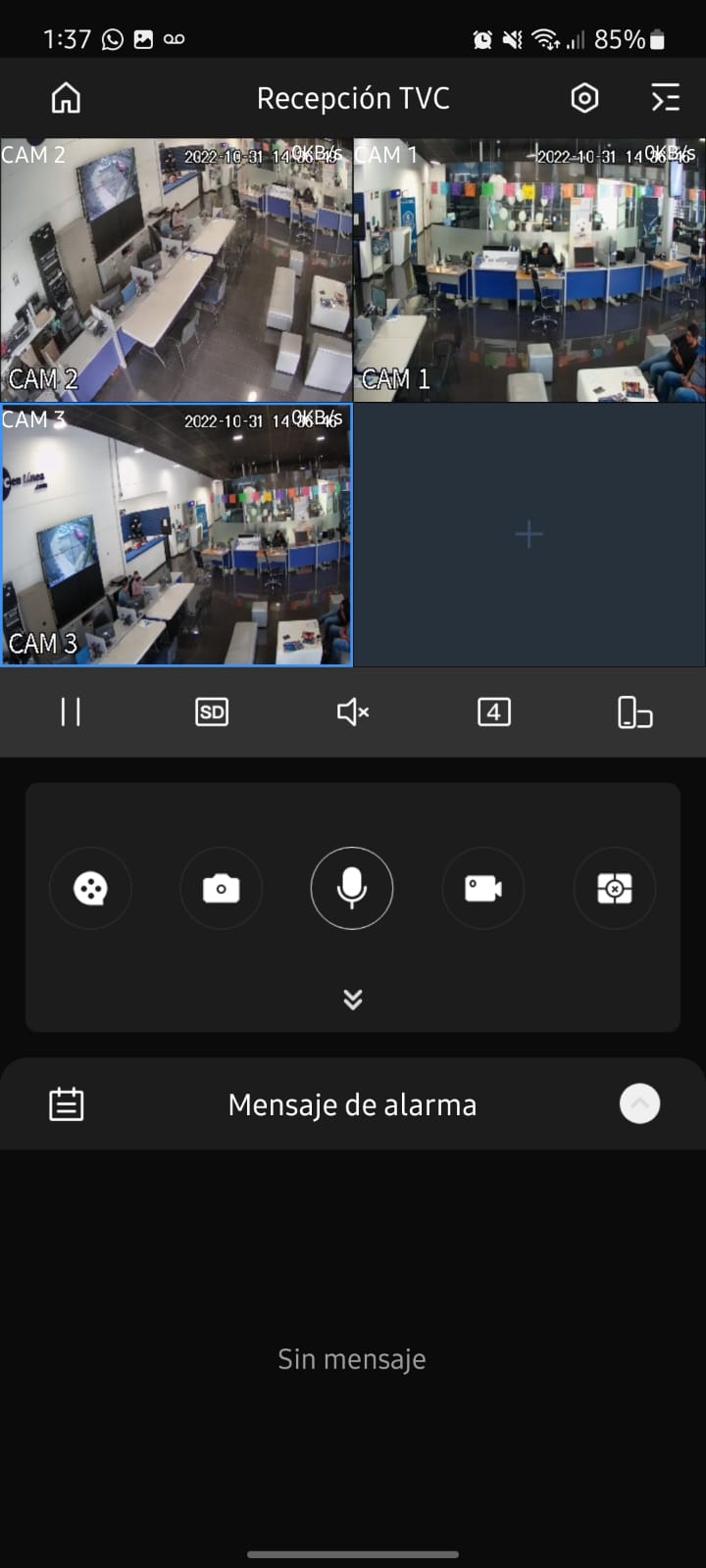Image resolution: width=706 pixels, height=1568 pixels.
Task: Open the device list menu
Action: [x=666, y=98]
